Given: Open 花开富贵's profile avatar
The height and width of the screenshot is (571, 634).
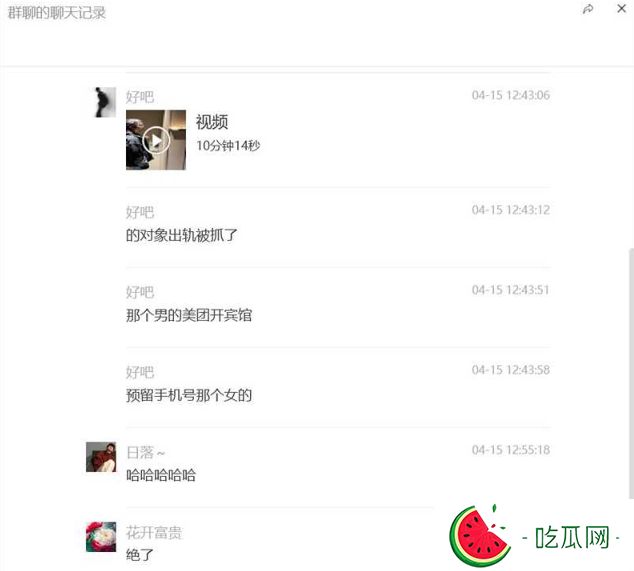Looking at the screenshot, I should 101,537.
